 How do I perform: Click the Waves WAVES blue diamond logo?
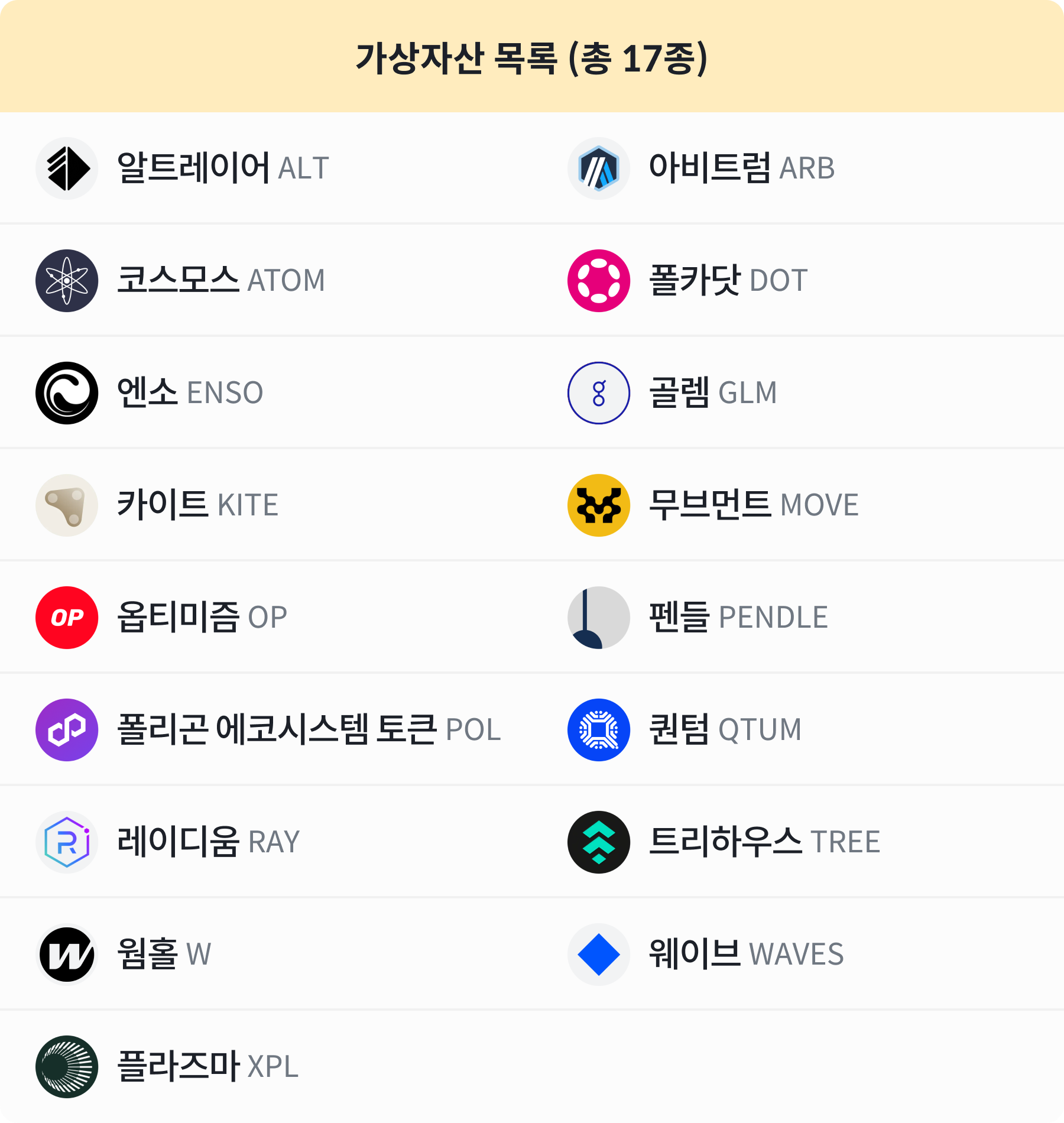point(598,955)
